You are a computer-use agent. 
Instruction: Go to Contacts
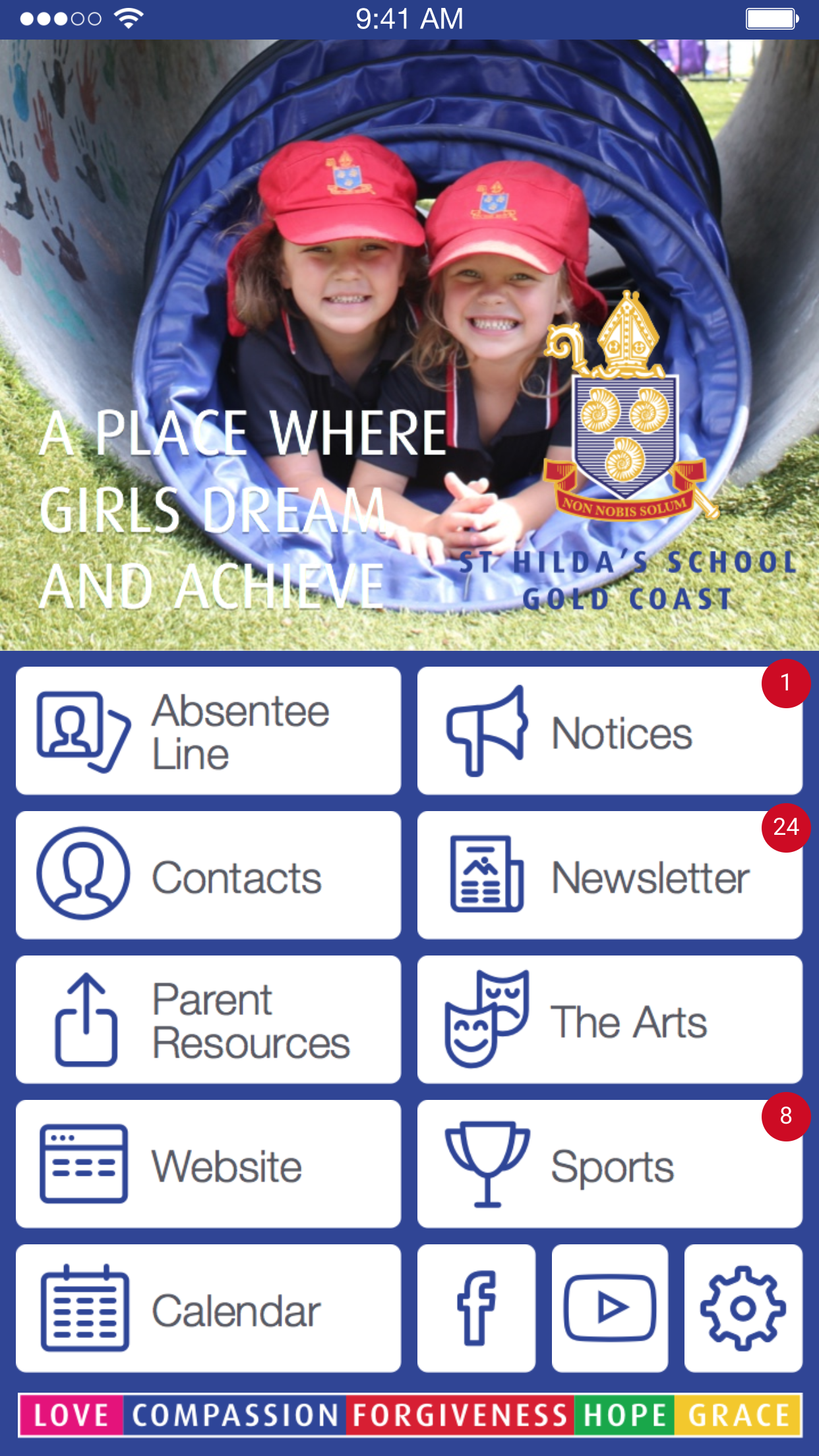click(x=208, y=875)
